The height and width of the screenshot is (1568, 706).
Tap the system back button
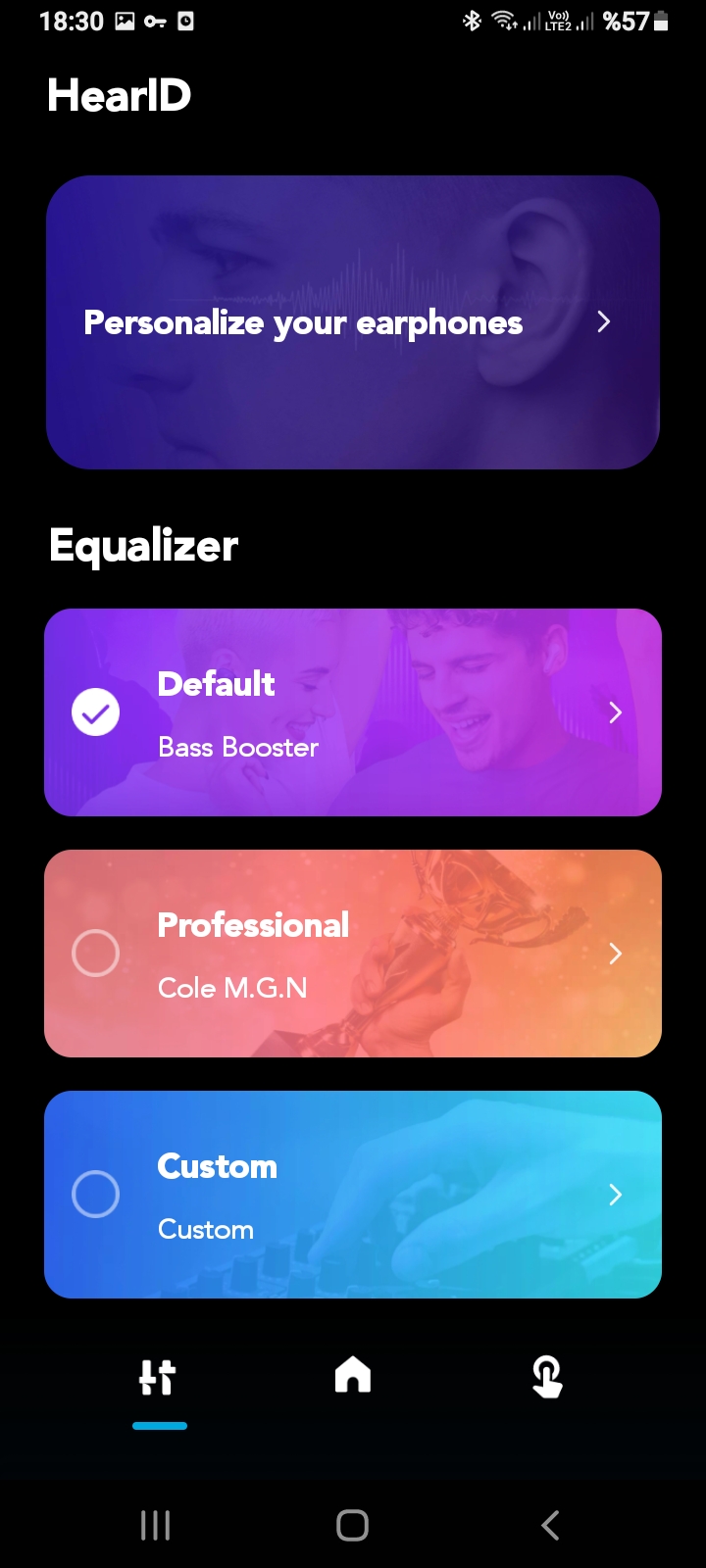coord(550,1525)
